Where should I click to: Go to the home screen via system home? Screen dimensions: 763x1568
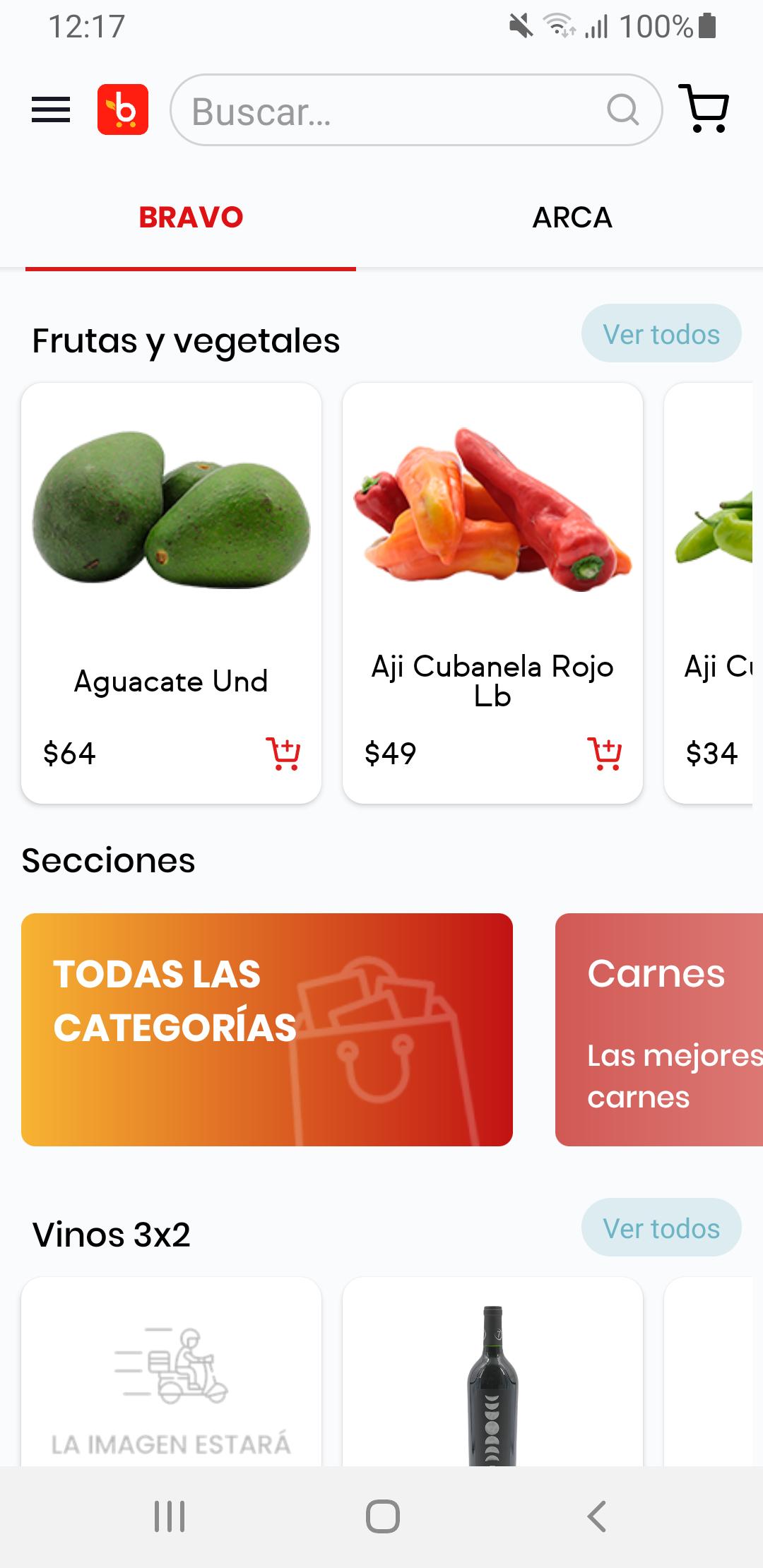coord(382,1516)
